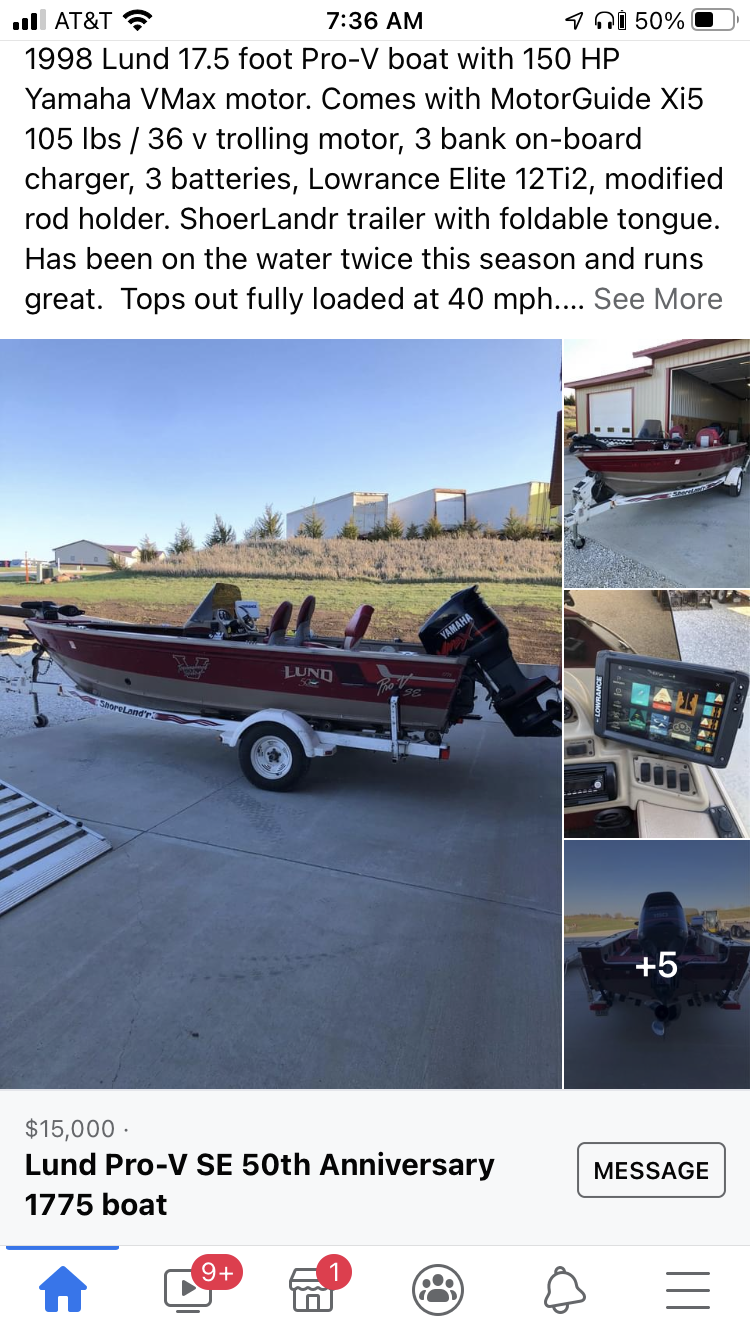This screenshot has width=750, height=1334.
Task: Open the Lund Pro-V SE listing title
Action: pyautogui.click(x=260, y=1185)
